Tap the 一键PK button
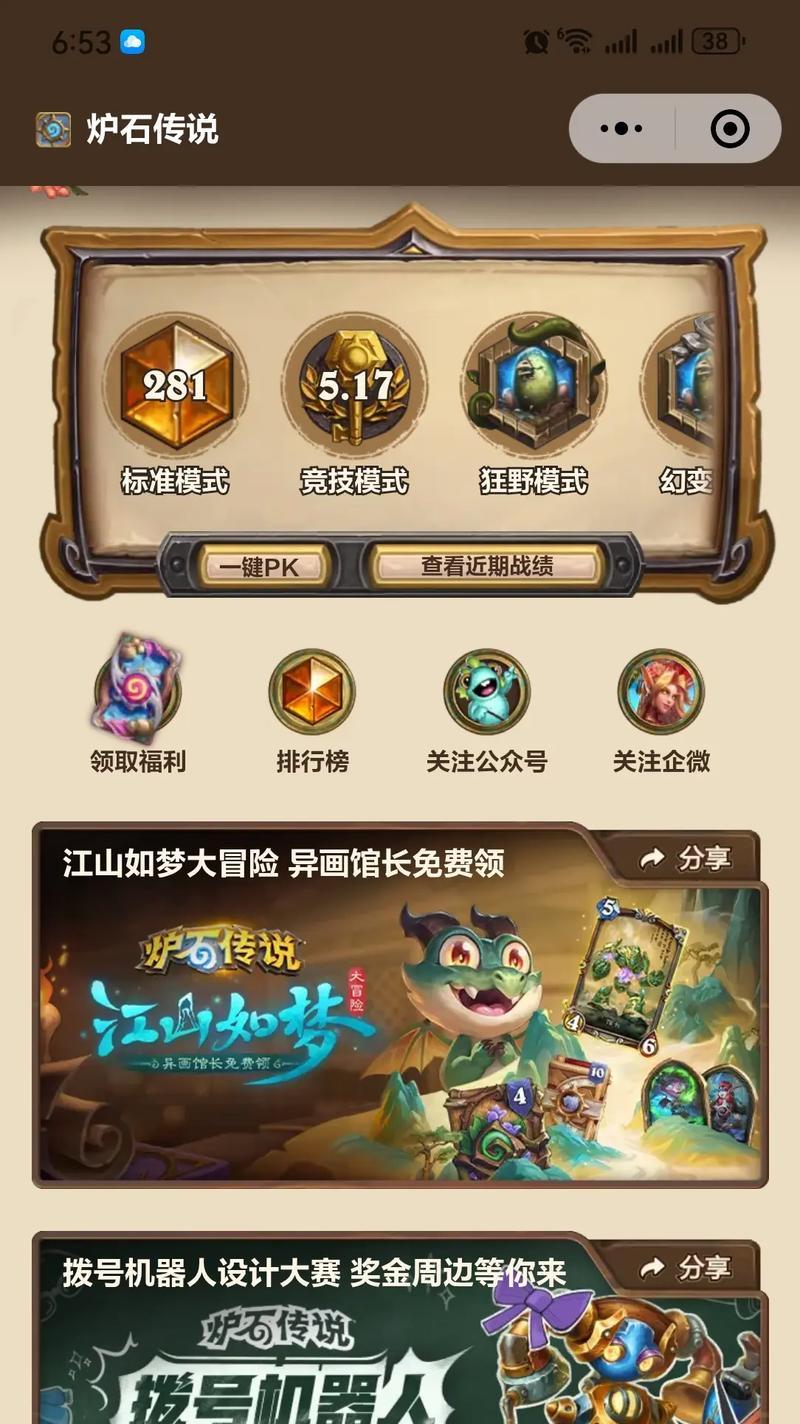 pos(258,567)
